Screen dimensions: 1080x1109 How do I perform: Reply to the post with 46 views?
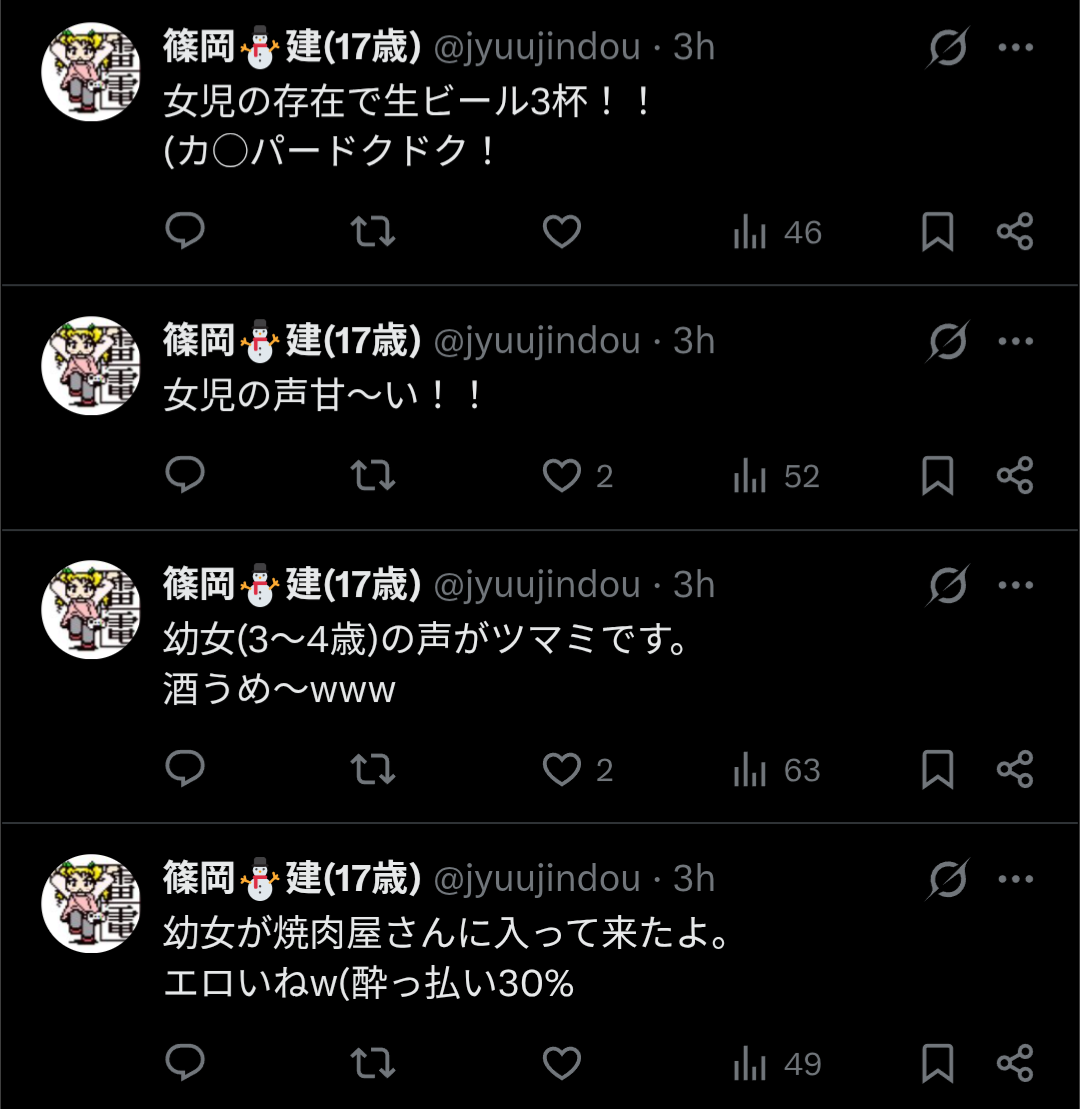tap(185, 232)
